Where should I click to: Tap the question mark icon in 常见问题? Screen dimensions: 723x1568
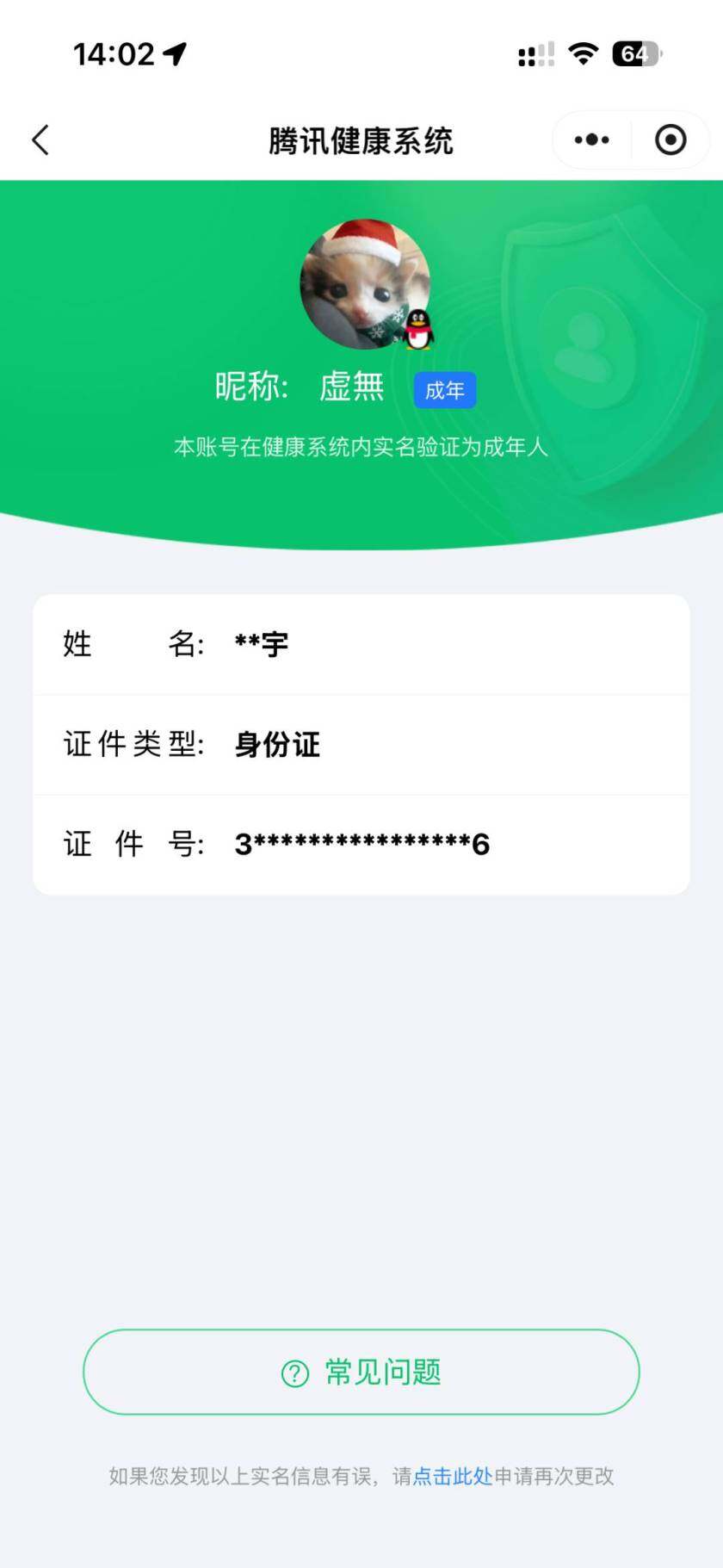pyautogui.click(x=295, y=1373)
